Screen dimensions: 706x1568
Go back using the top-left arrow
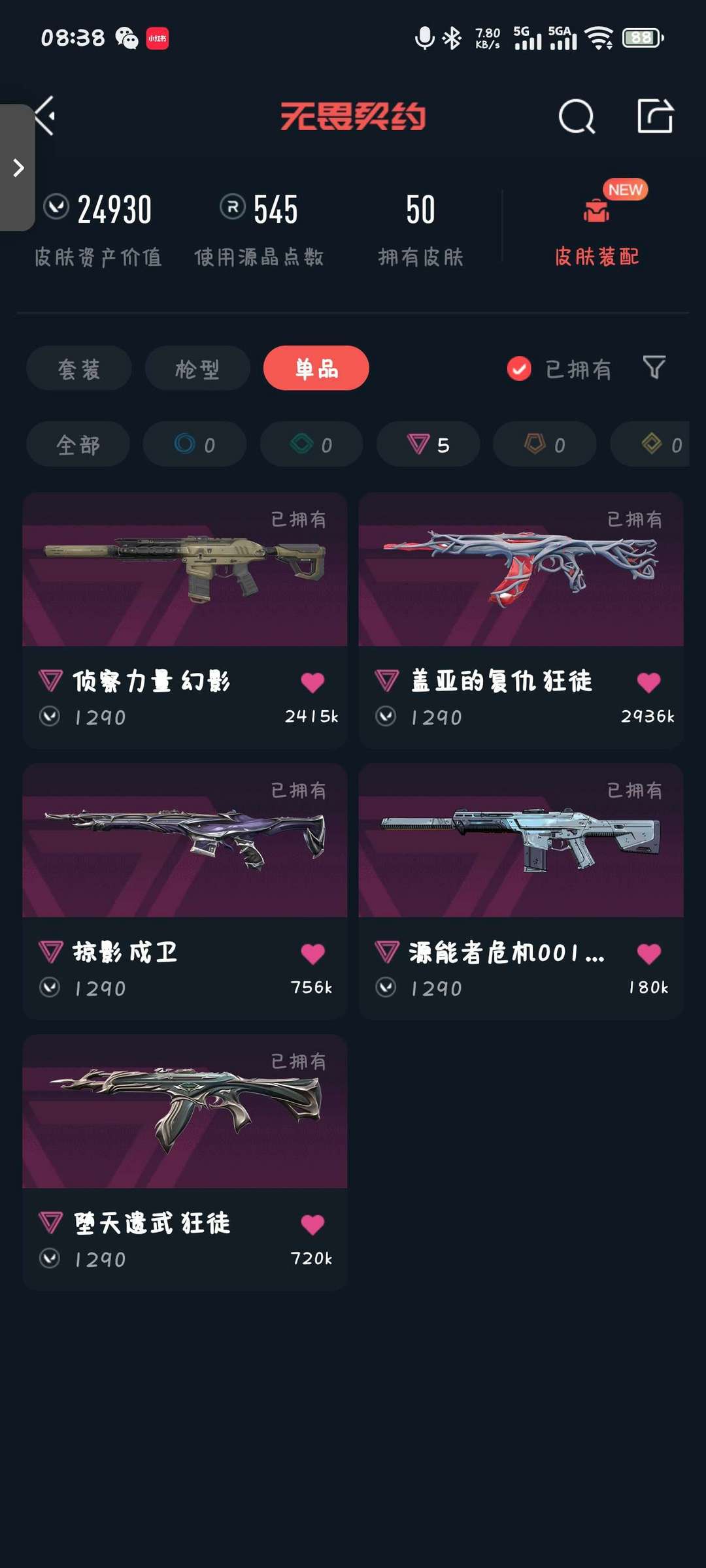(44, 116)
